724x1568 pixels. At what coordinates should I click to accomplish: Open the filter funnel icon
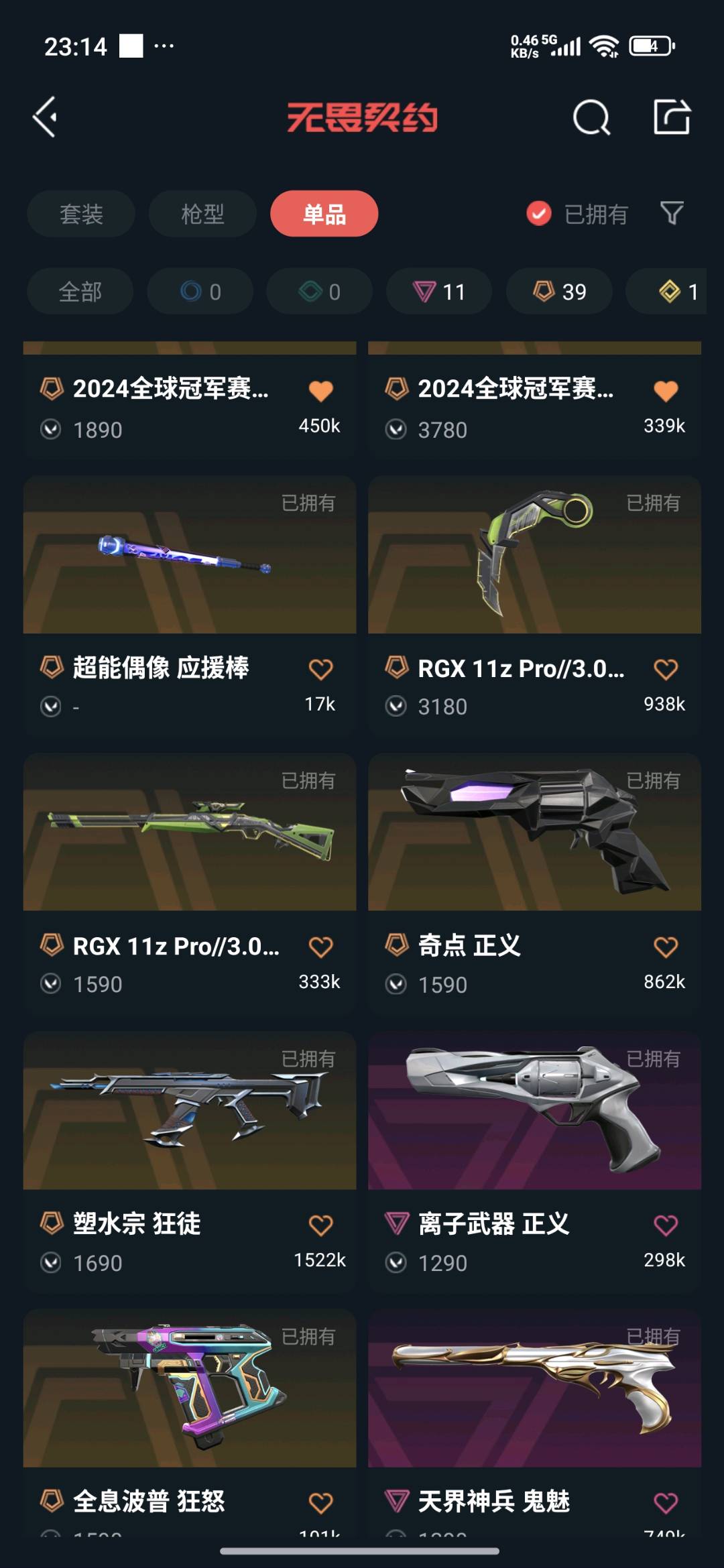672,213
